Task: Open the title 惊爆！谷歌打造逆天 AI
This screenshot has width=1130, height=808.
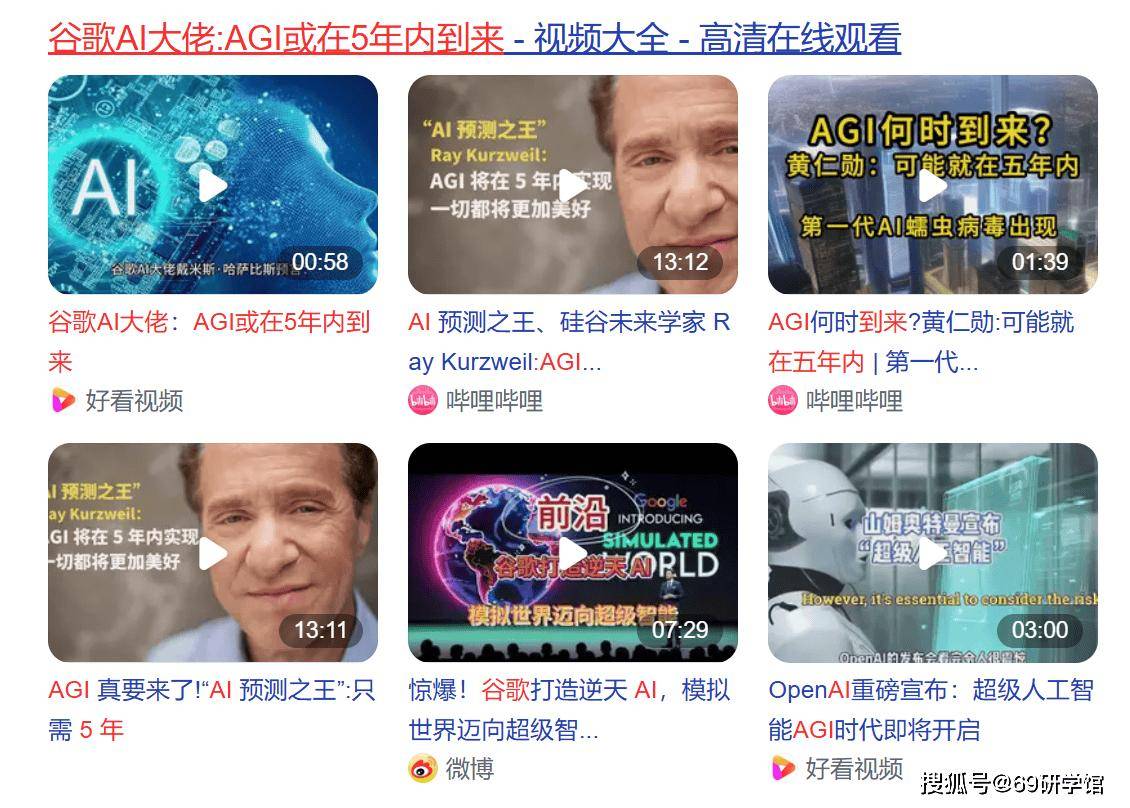Action: pyautogui.click(x=568, y=691)
